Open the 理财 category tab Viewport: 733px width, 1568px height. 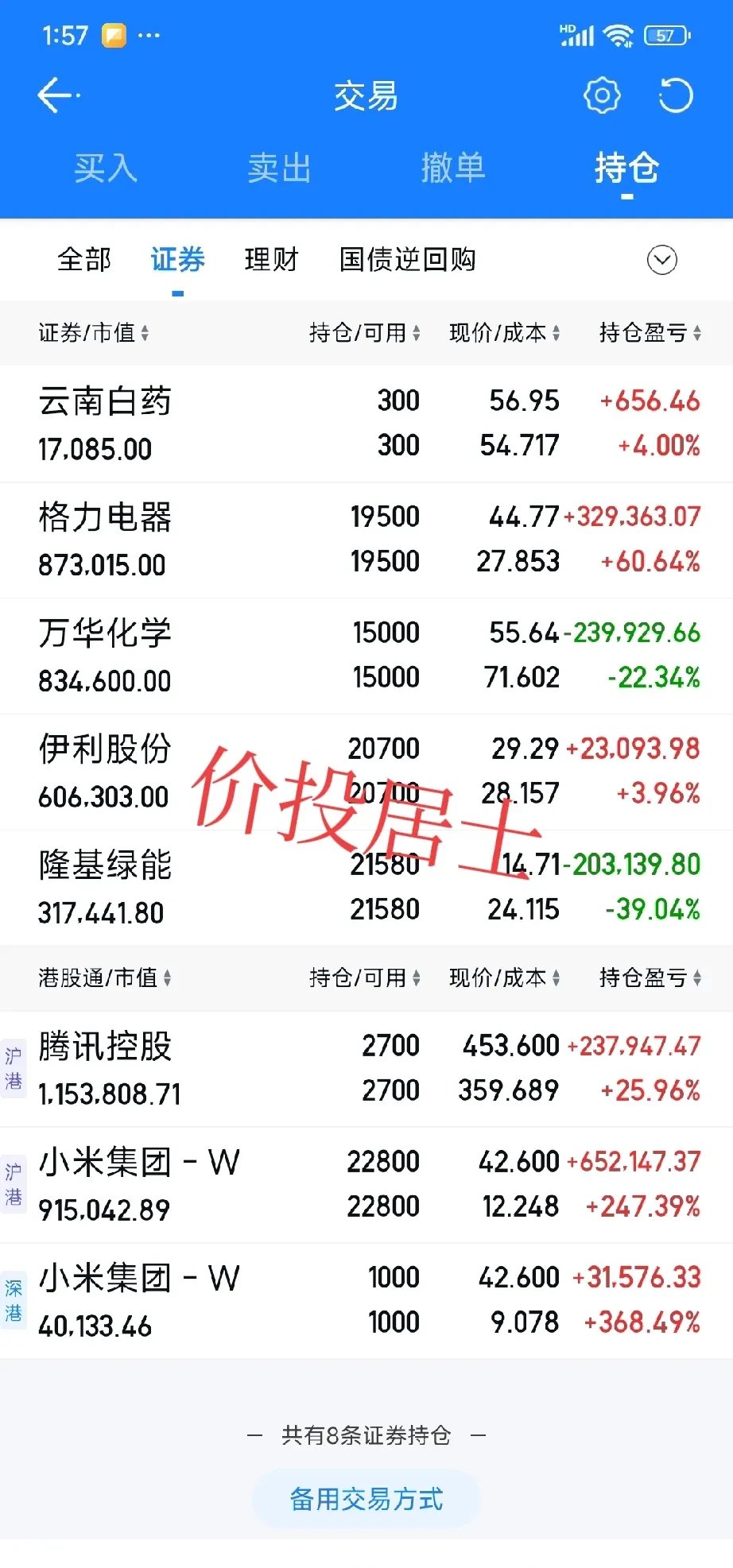tap(271, 260)
